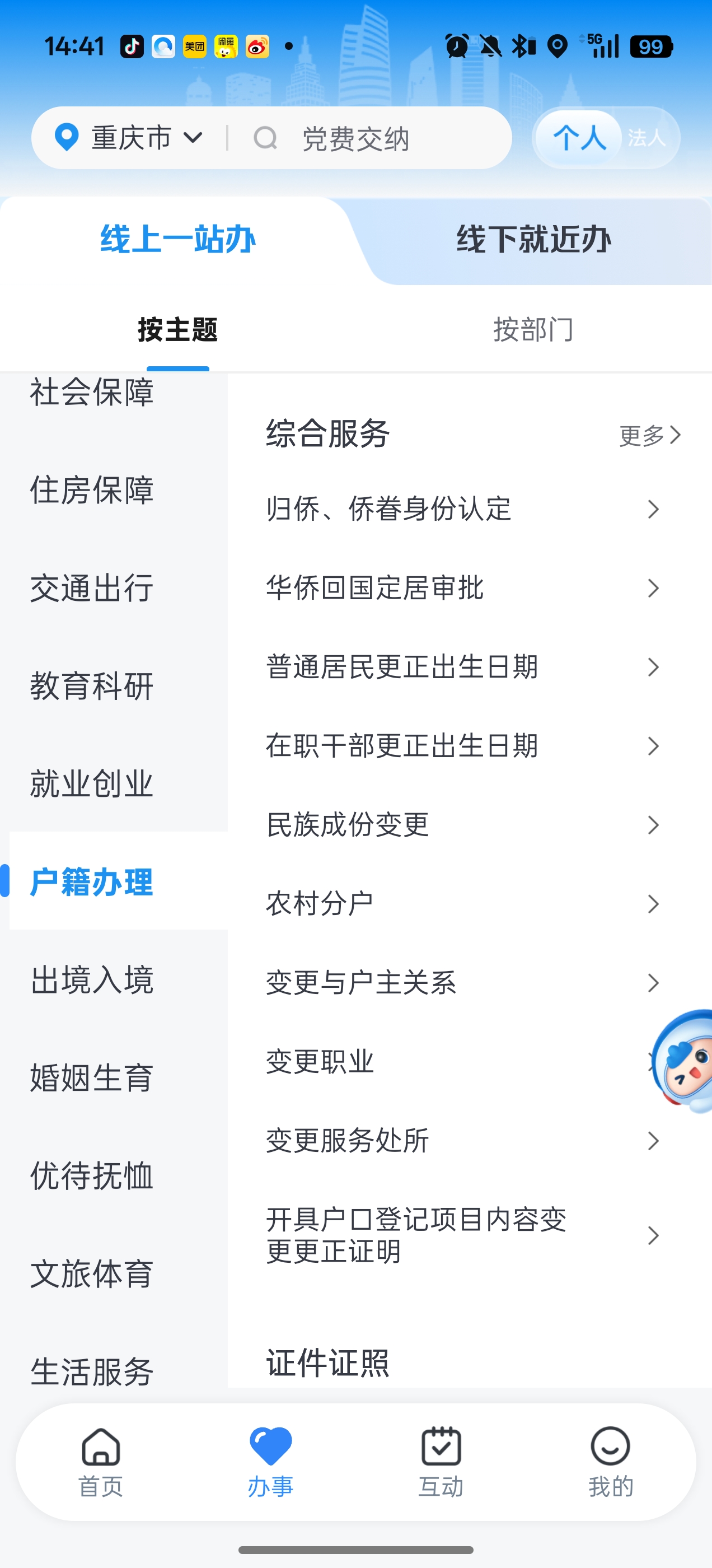Open 农村分户 service
712x1568 pixels.
(x=462, y=904)
